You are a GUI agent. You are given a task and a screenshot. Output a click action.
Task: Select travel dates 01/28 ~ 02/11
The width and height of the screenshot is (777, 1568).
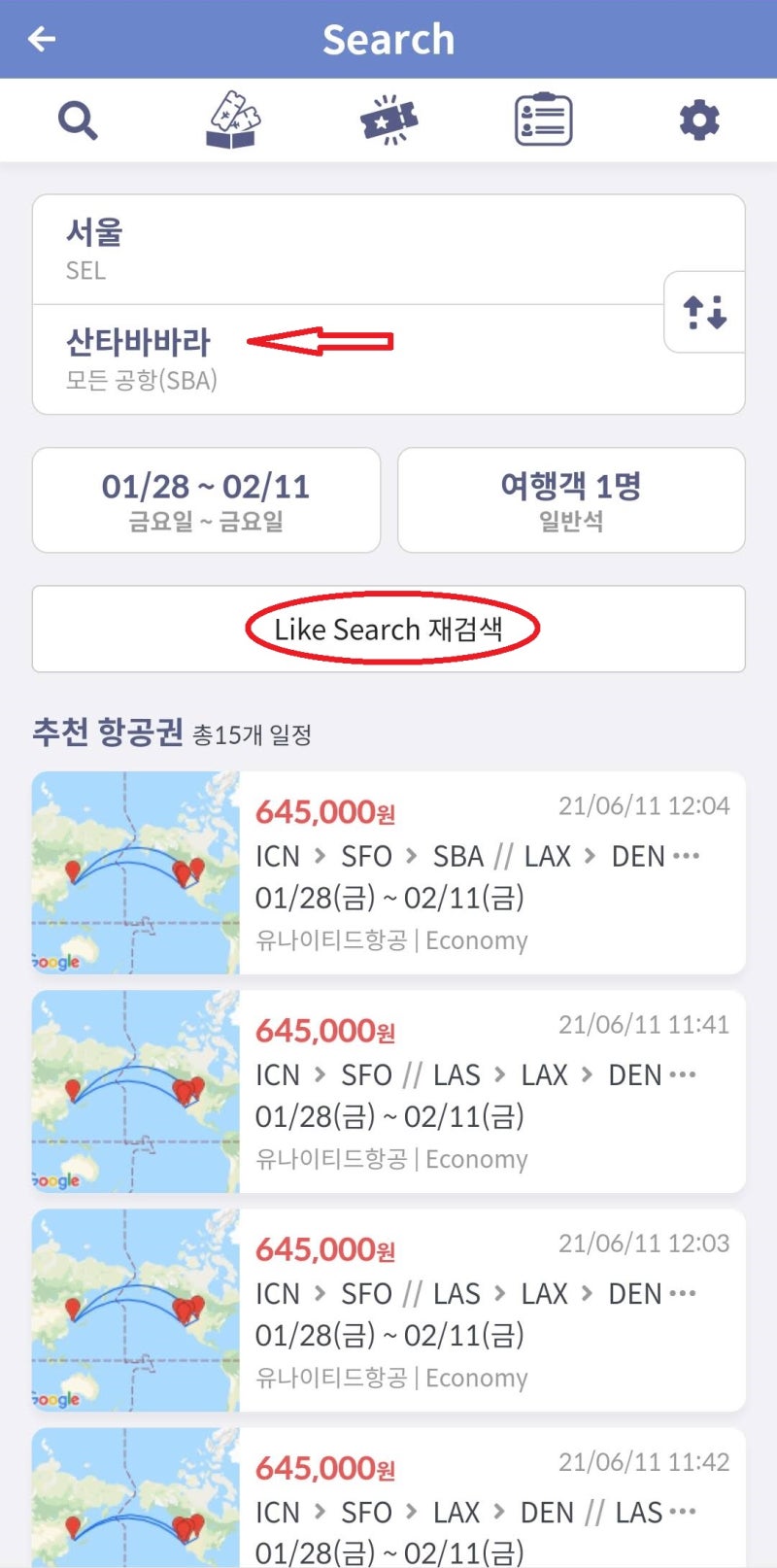point(206,500)
